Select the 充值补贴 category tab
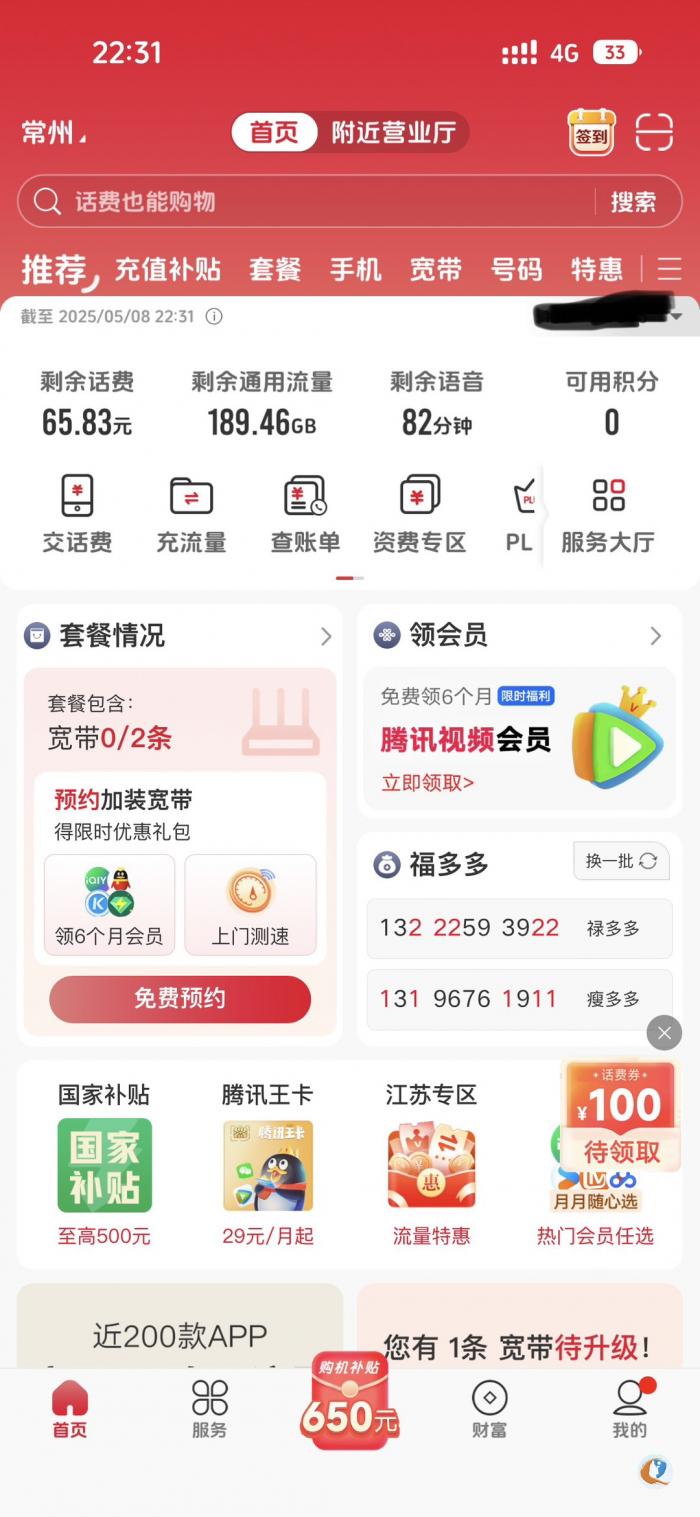 pyautogui.click(x=167, y=269)
